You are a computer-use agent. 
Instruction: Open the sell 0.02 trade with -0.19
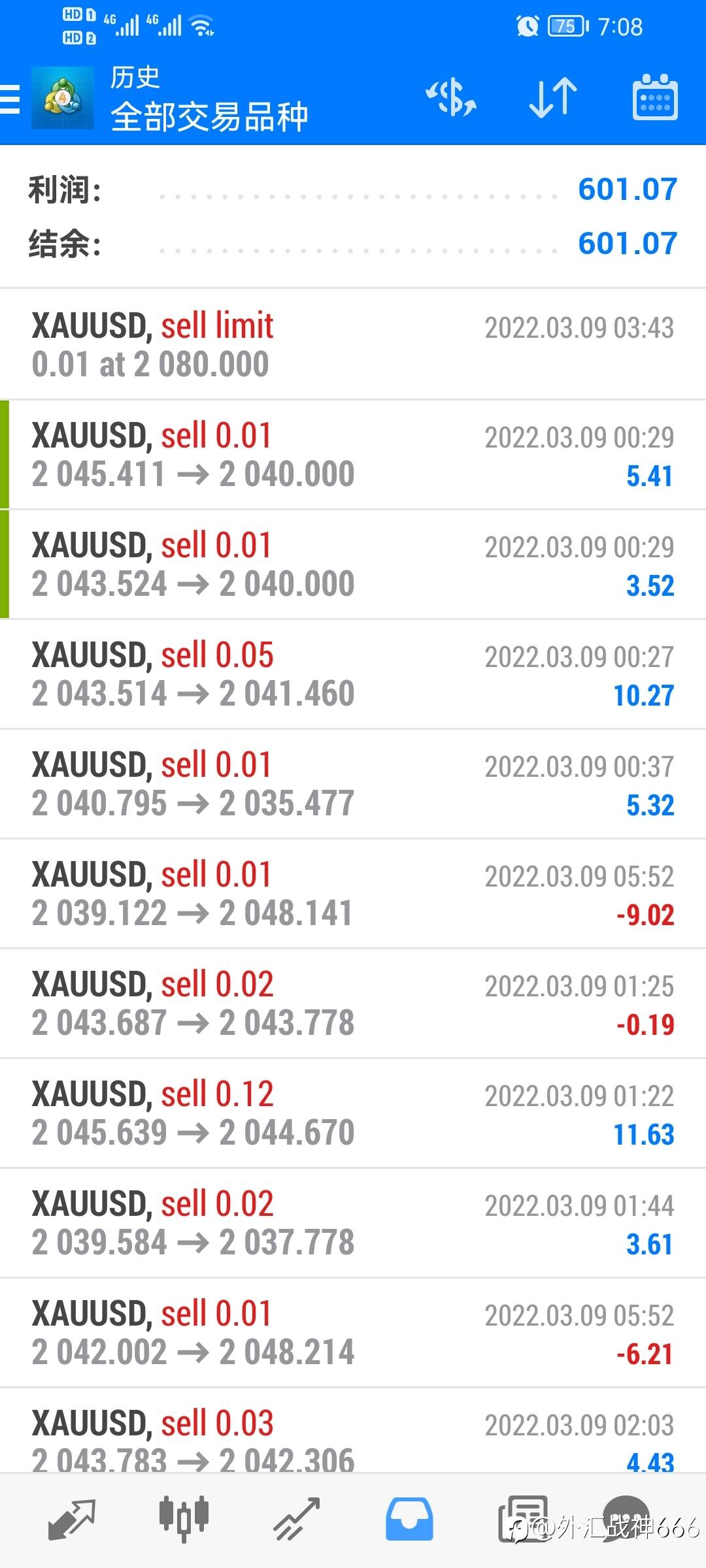click(x=353, y=1004)
